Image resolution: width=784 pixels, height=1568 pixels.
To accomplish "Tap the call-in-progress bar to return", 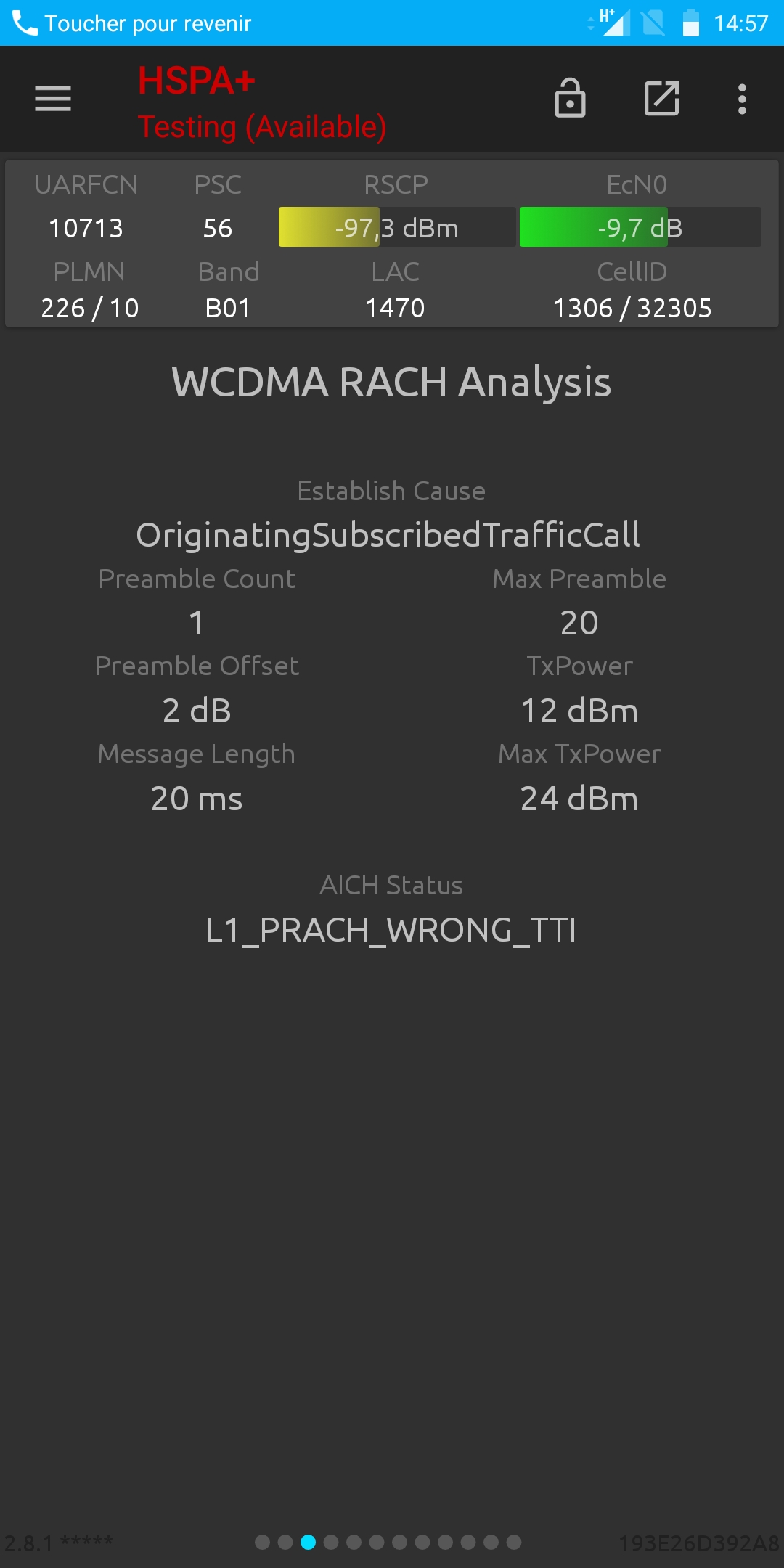I will point(392,23).
